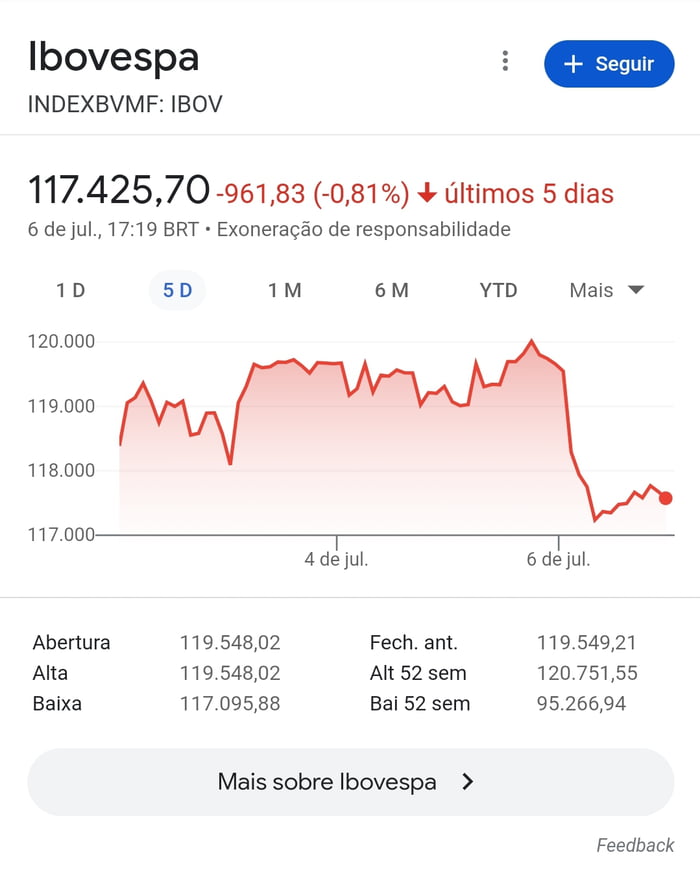The image size is (700, 870).
Task: Open the Exoneração de responsabilidade disclaimer
Action: (363, 230)
